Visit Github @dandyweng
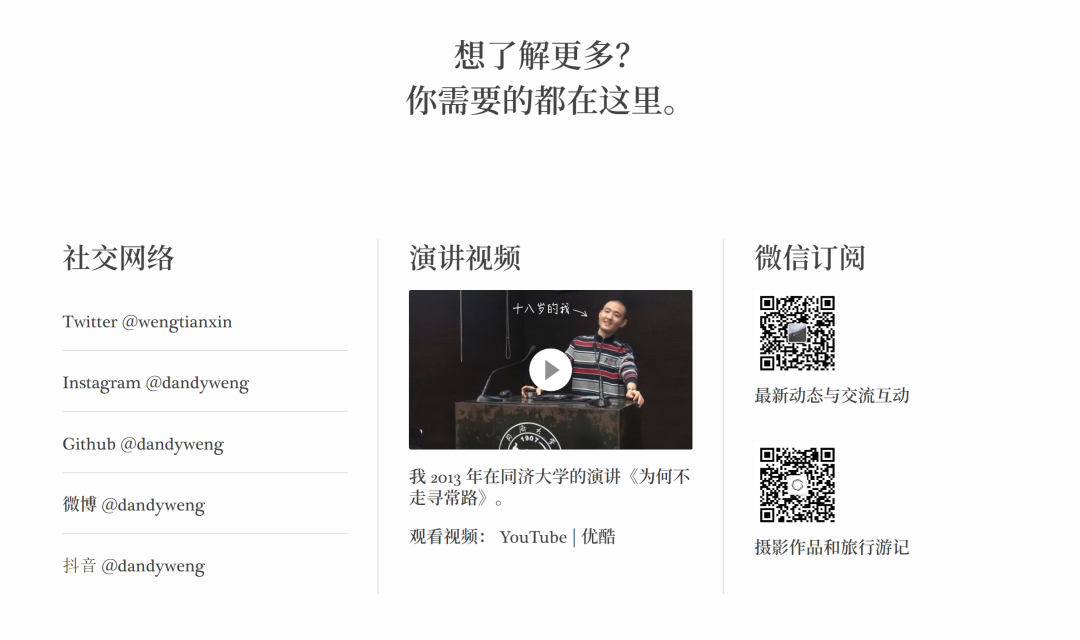This screenshot has width=1080, height=640. point(143,444)
